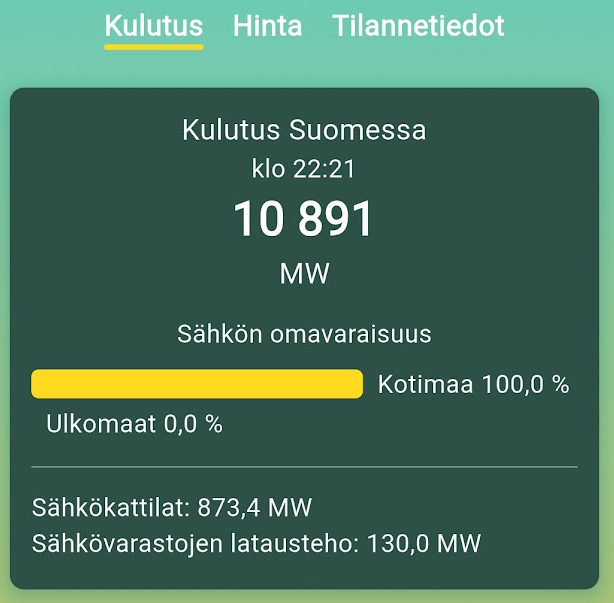Viewport: 614px width, 603px height.
Task: Select the Kulutus tab
Action: pos(153,26)
